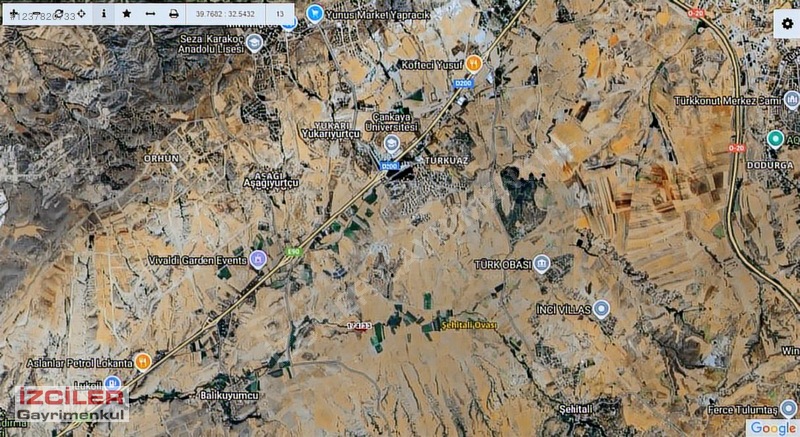Open Yunus Market Yapracık marker
Image resolution: width=800 pixels, height=437 pixels.
coord(316,14)
